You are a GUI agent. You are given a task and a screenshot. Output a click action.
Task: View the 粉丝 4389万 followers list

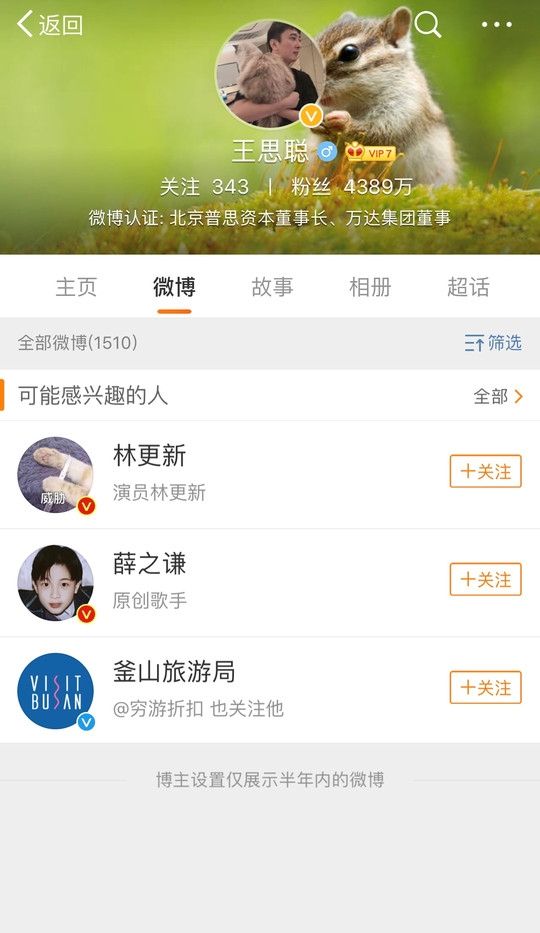click(351, 187)
